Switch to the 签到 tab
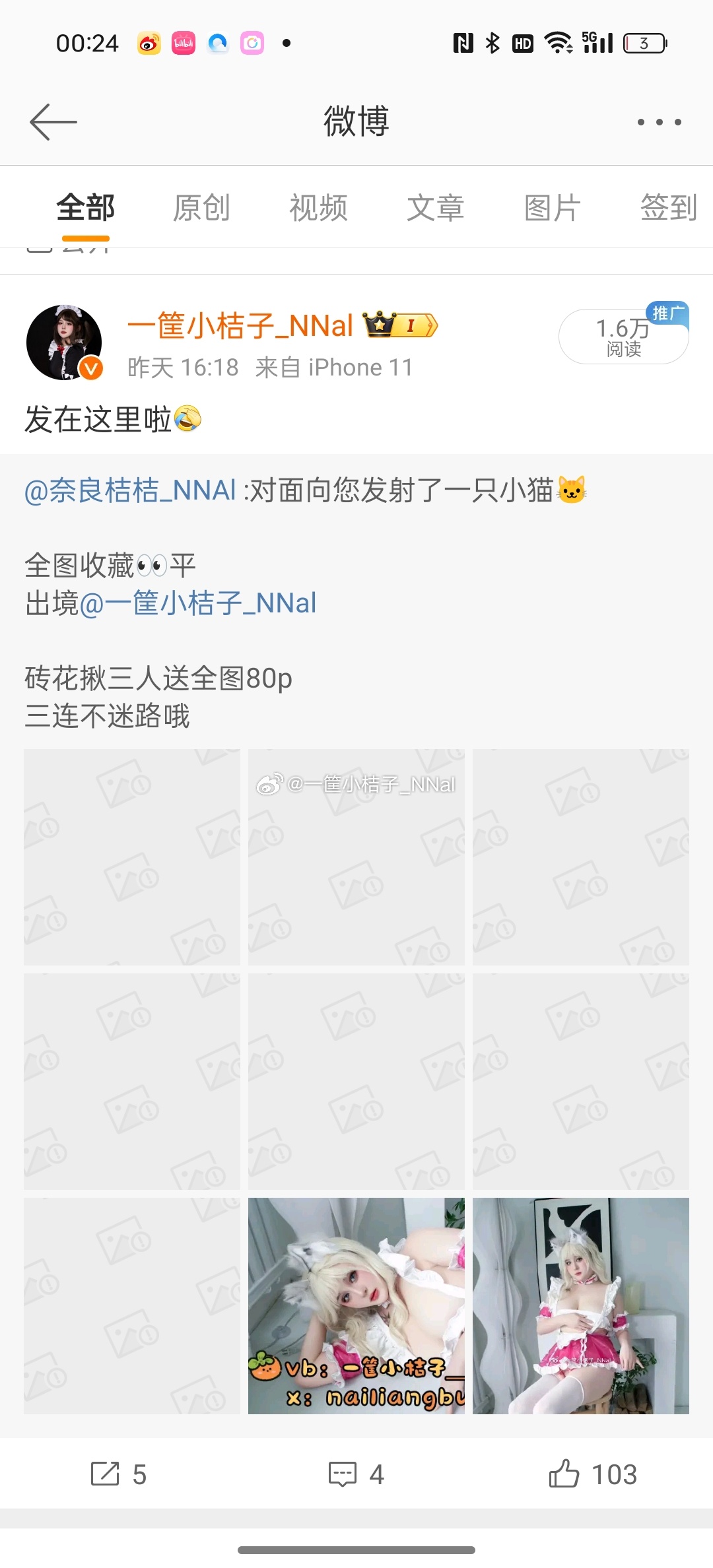The image size is (713, 1568). point(668,208)
